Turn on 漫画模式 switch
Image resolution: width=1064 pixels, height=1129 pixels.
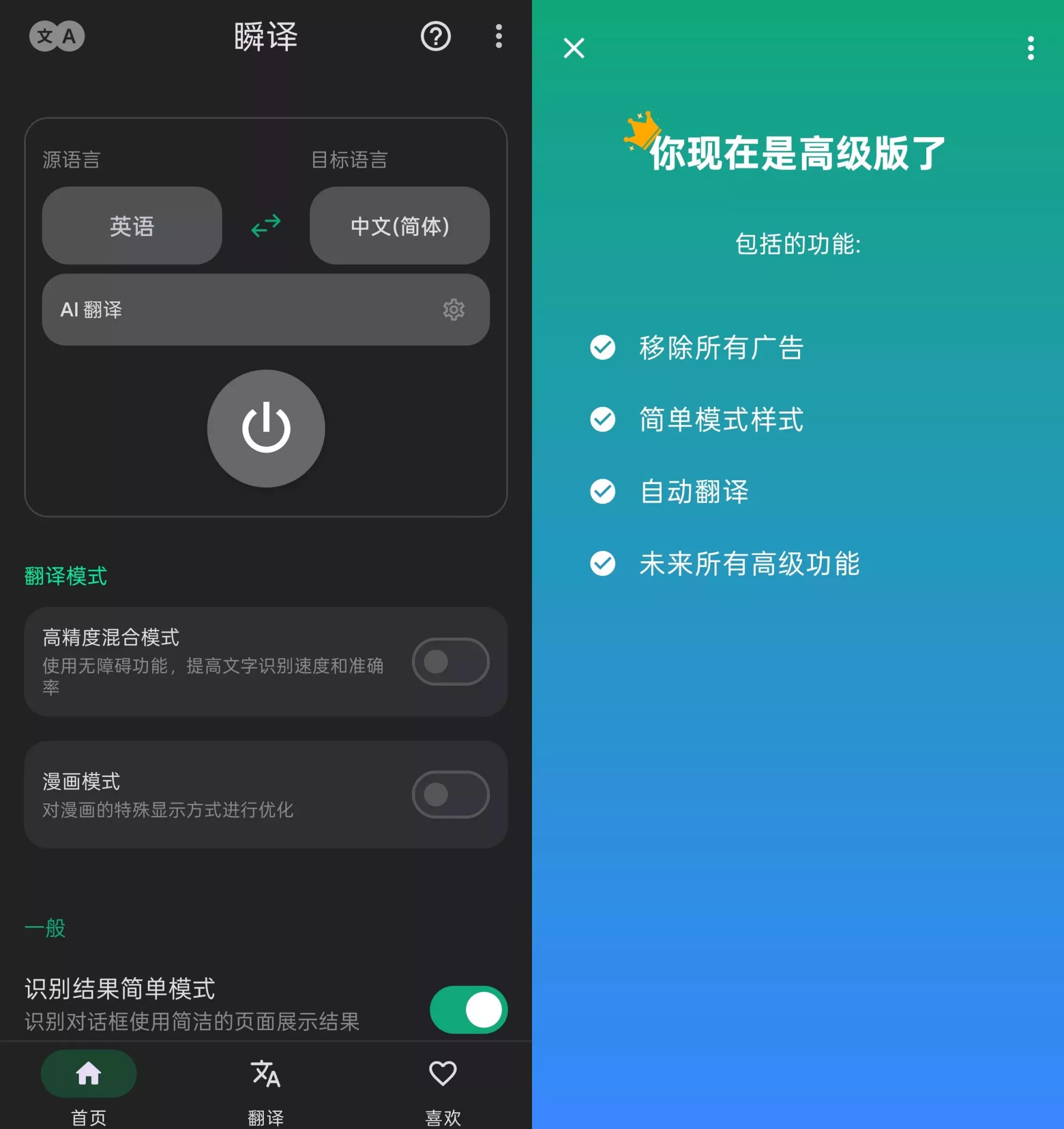click(450, 794)
